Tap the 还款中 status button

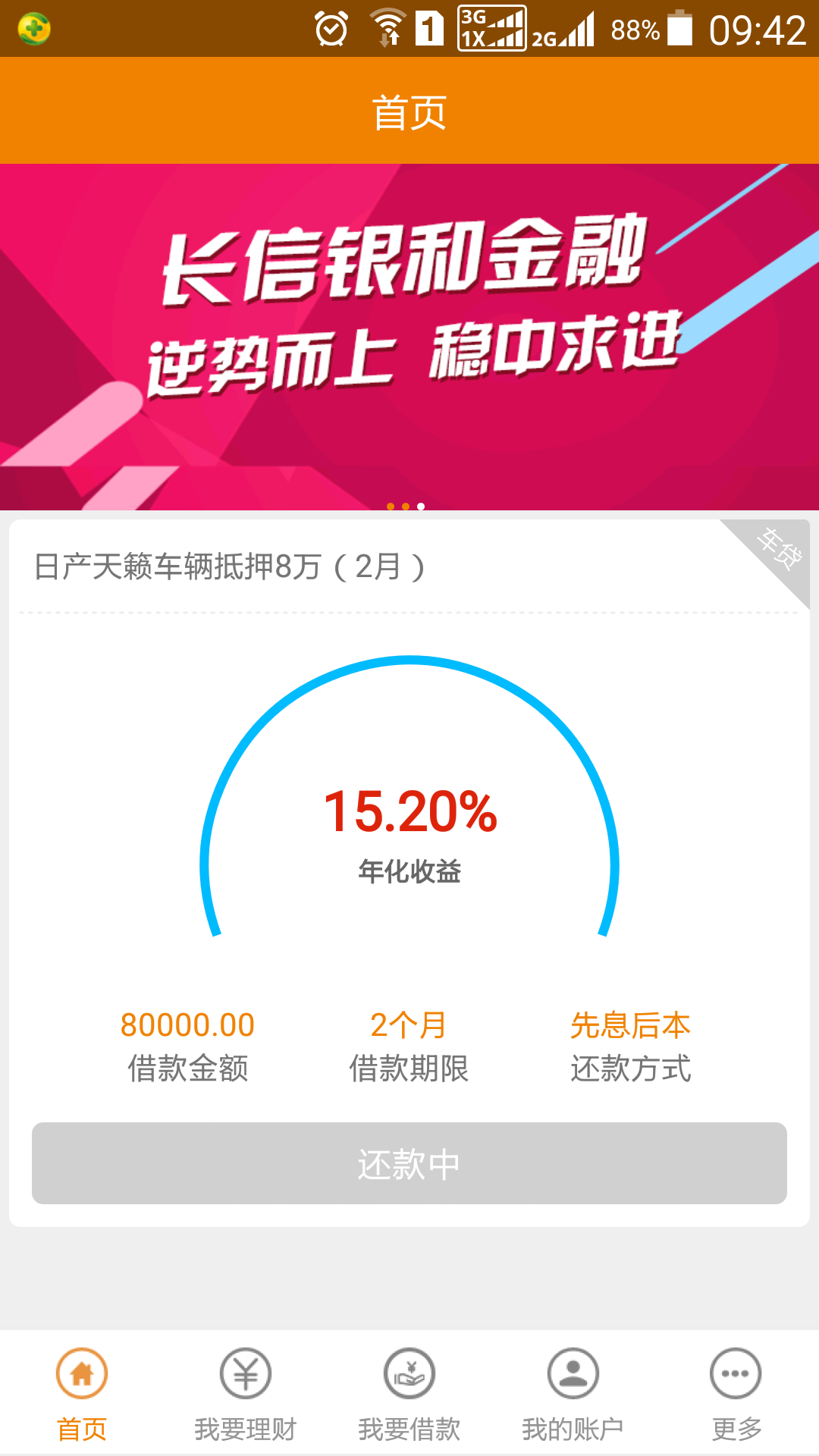click(x=409, y=1163)
